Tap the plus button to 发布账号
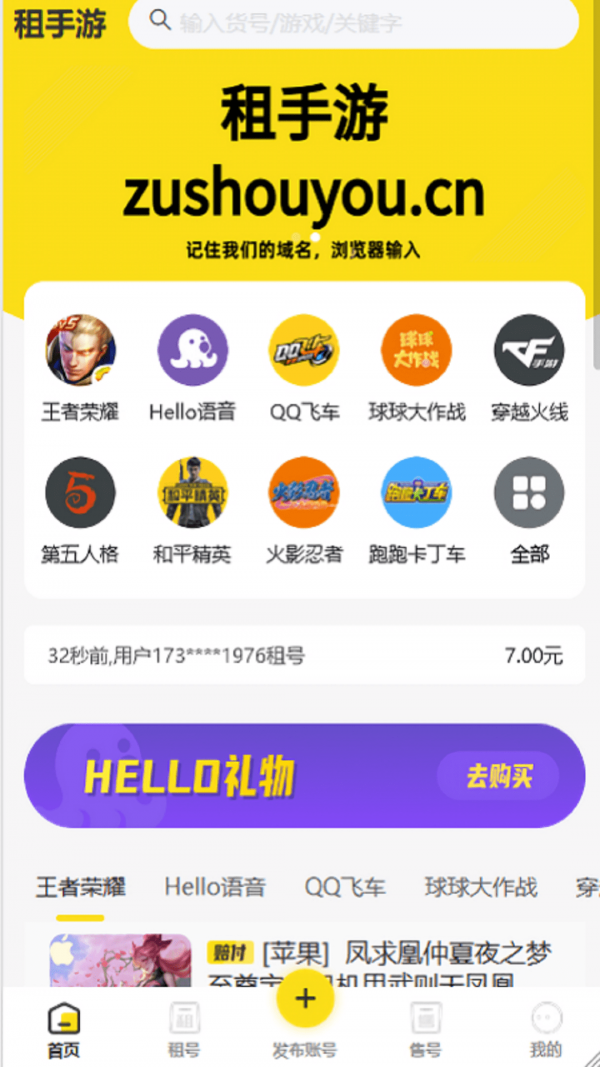This screenshot has width=600, height=1067. 305,998
